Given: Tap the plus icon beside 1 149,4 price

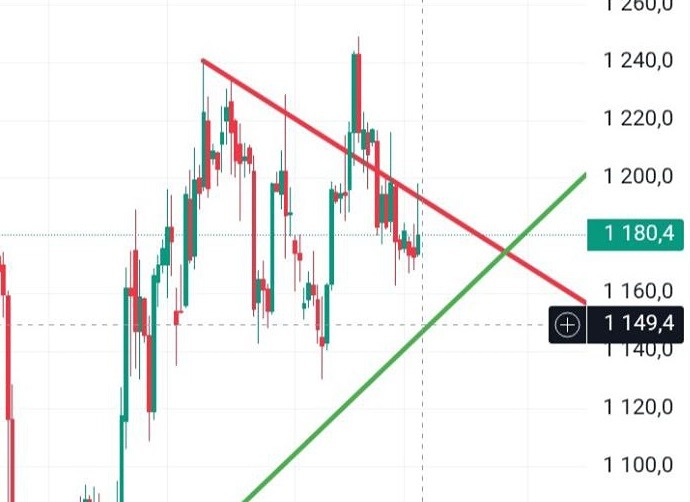Looking at the screenshot, I should pyautogui.click(x=567, y=324).
